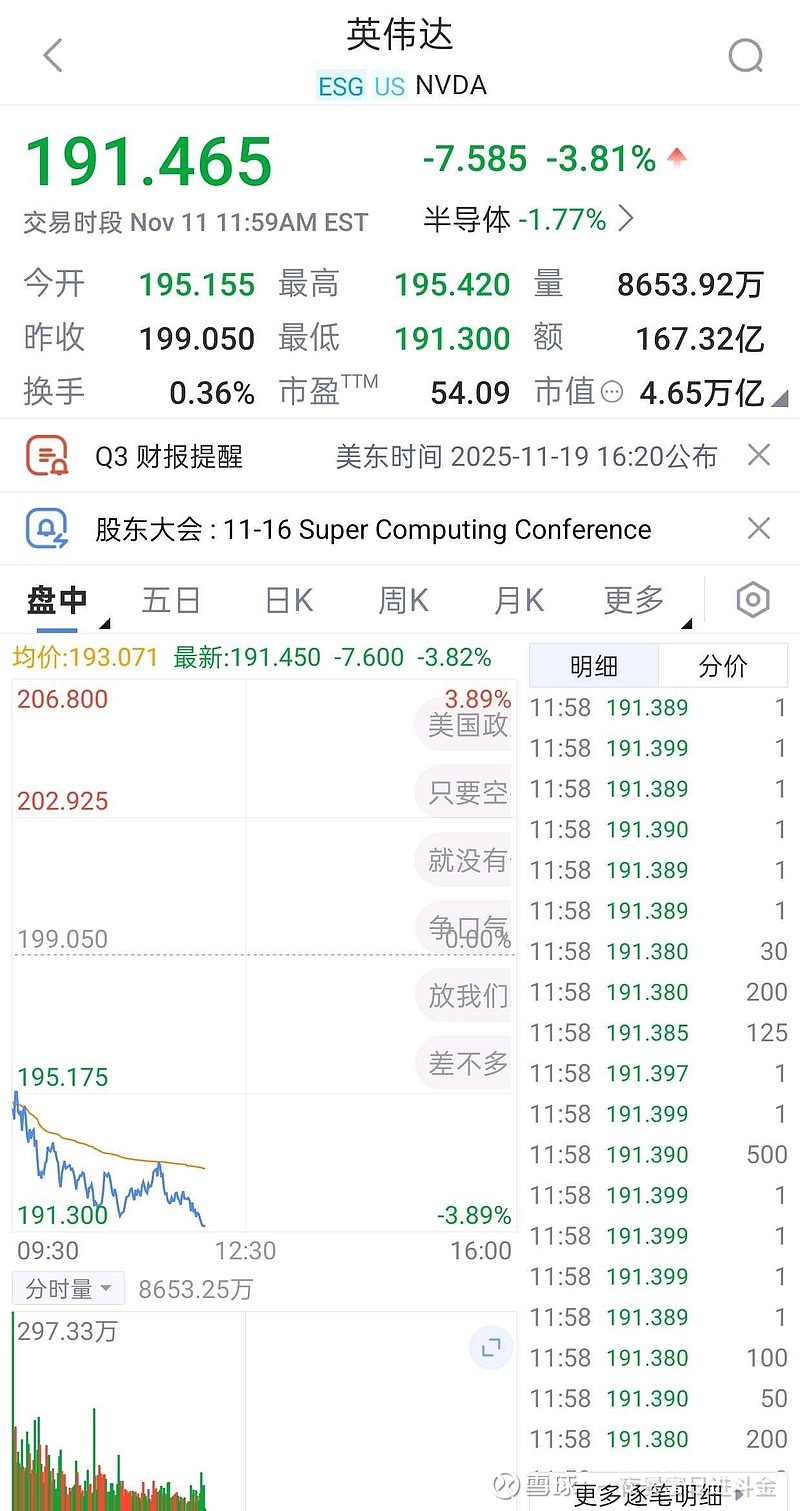Open 半导体 sector details via the chevron
This screenshot has width=800, height=1511.
point(627,219)
